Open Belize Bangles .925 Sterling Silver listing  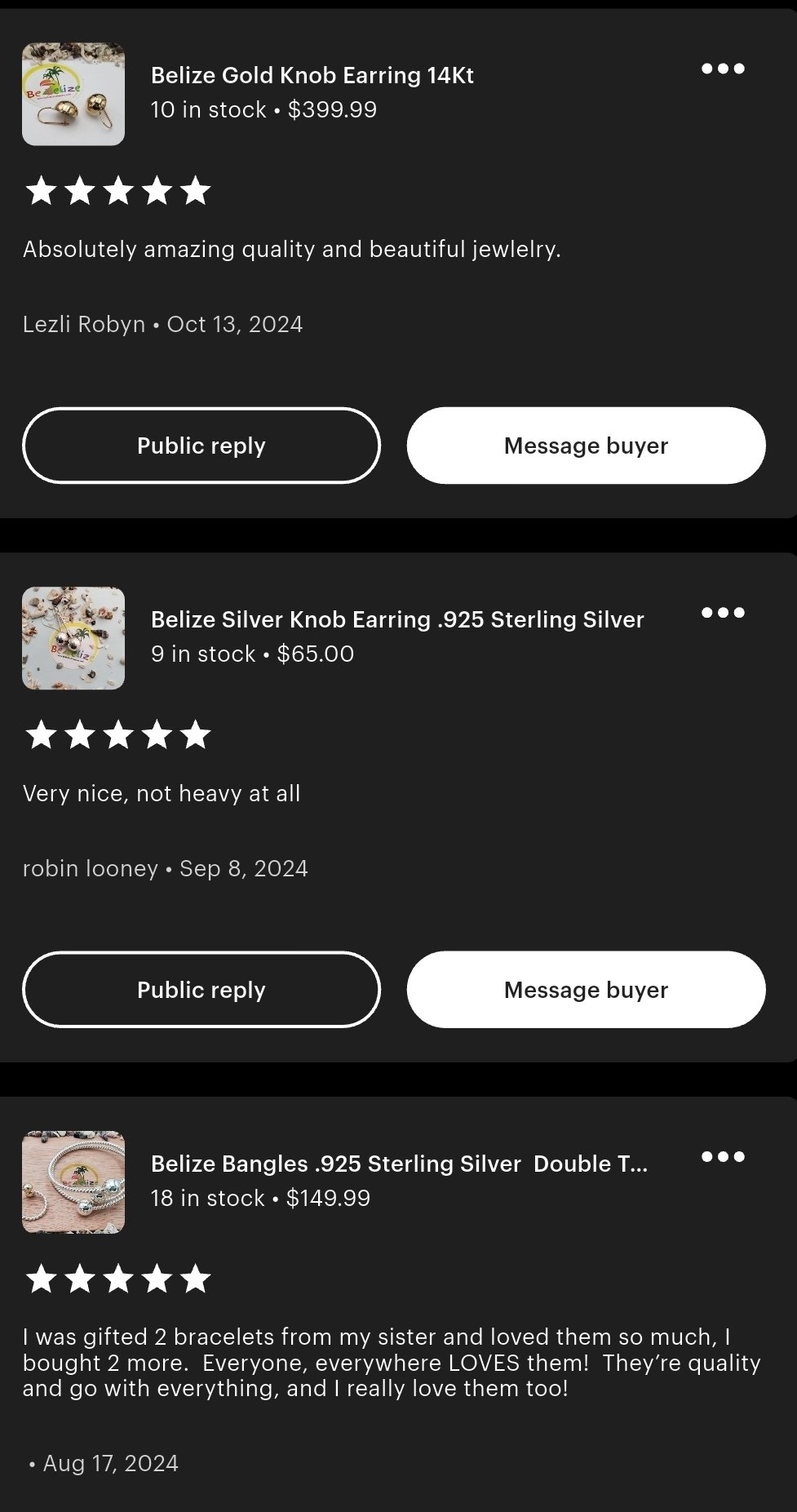point(399,1164)
